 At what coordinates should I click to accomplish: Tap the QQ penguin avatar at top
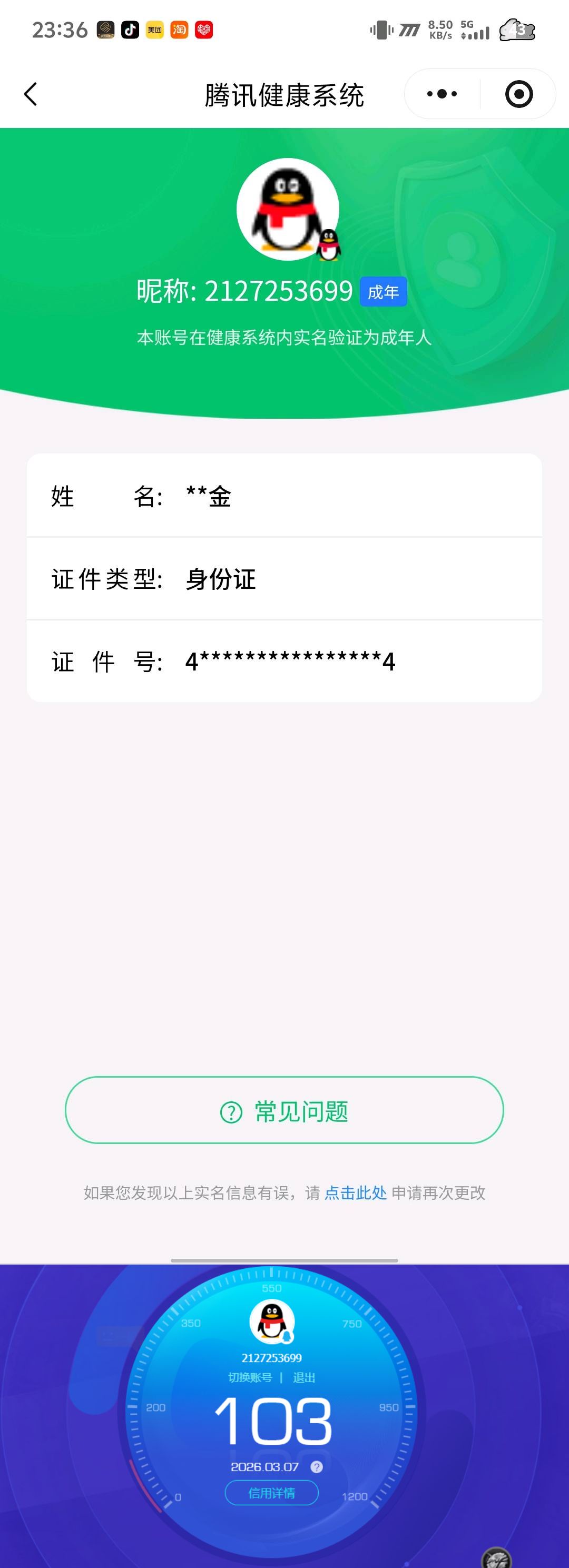[287, 209]
